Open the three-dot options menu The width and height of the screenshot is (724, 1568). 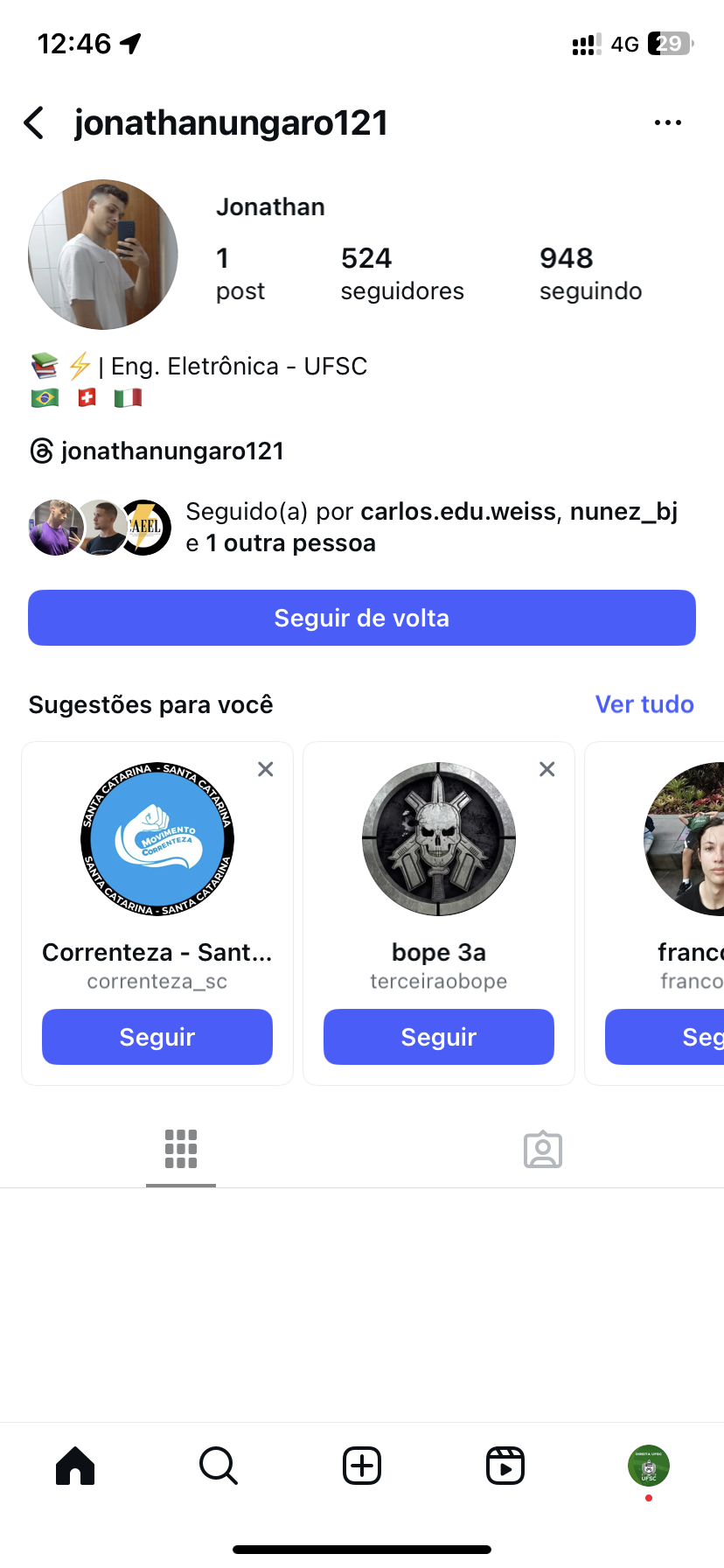click(x=668, y=123)
